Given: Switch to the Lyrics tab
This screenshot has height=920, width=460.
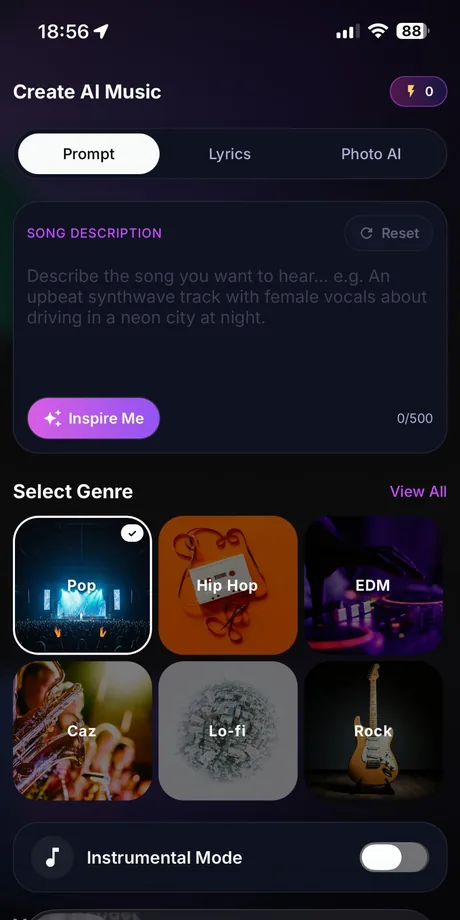Looking at the screenshot, I should [229, 154].
